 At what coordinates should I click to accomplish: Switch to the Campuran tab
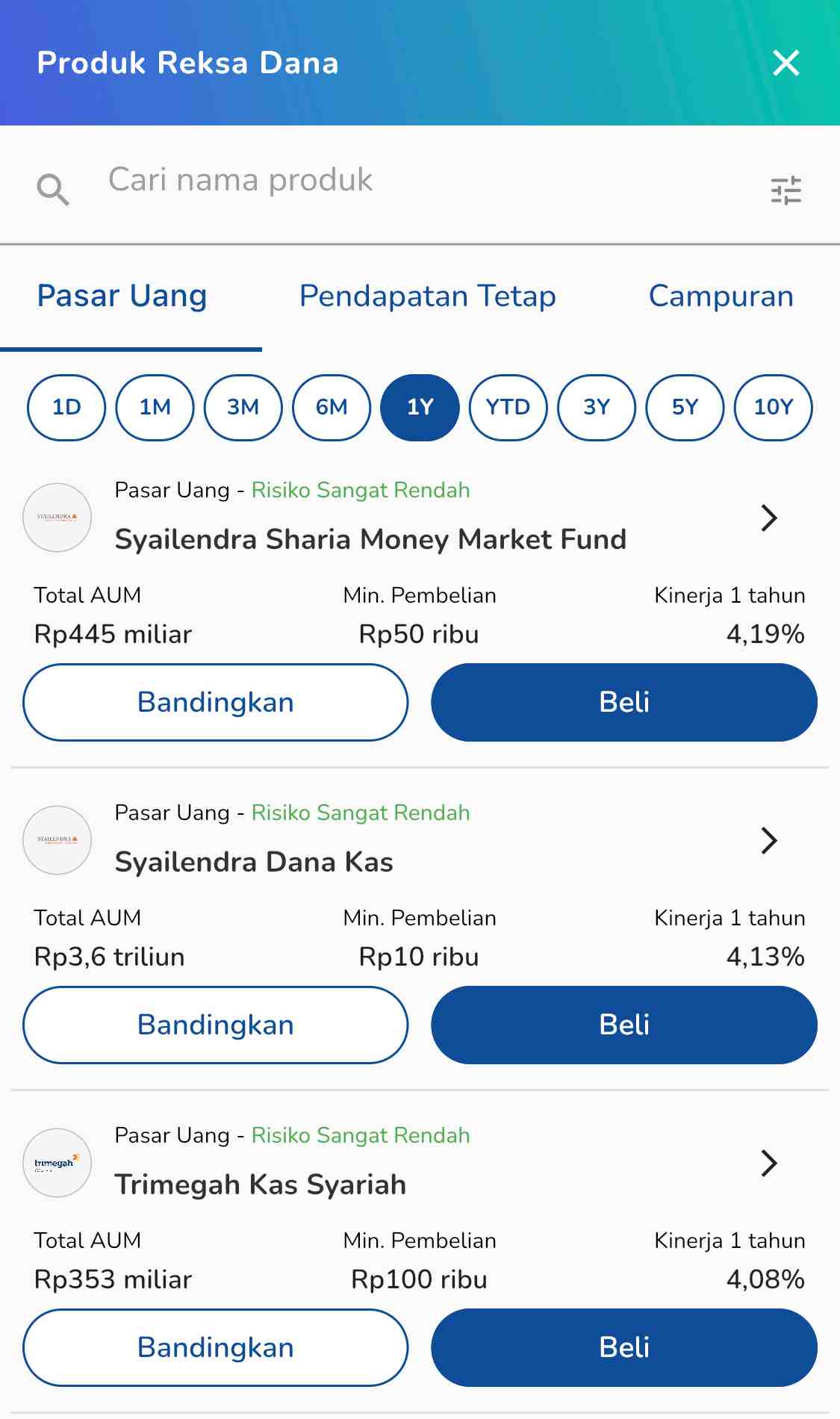click(721, 296)
